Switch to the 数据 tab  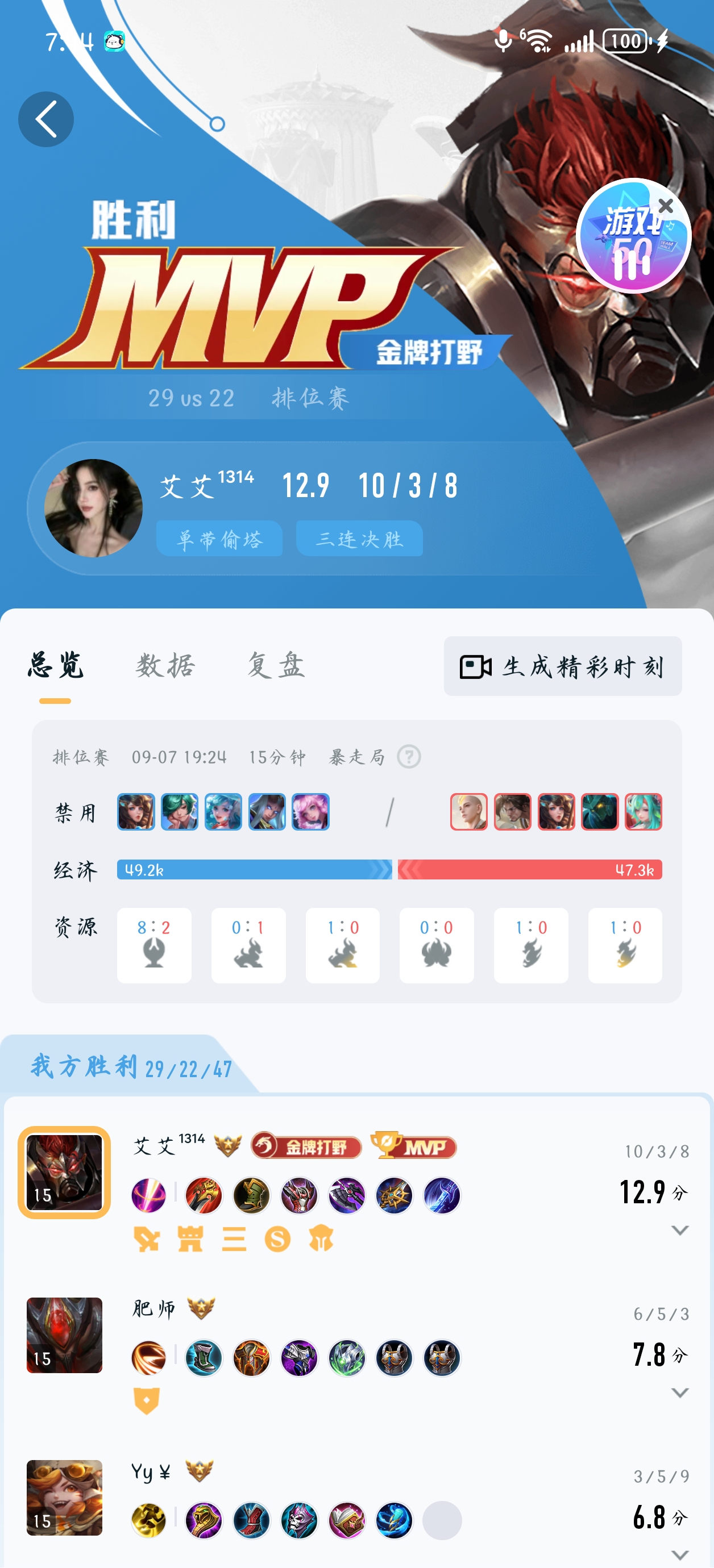click(x=165, y=665)
